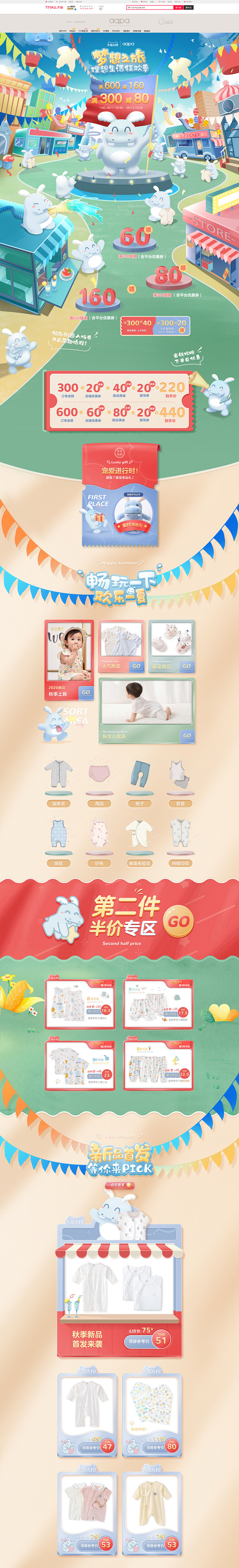Open the 纱布 fabric category
Image resolution: width=239 pixels, height=1568 pixels.
(99, 863)
